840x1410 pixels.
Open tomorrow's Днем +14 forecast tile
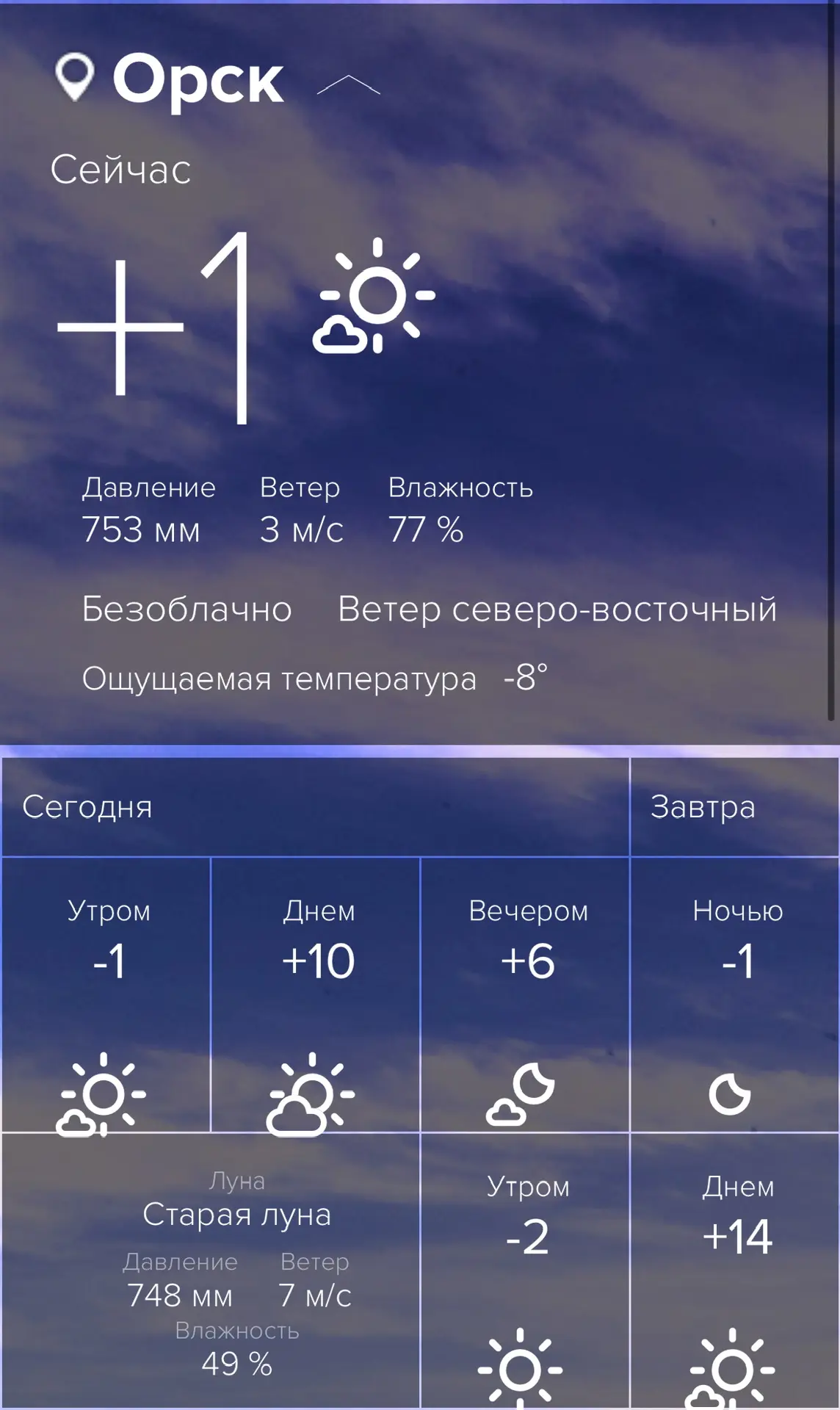point(736,1270)
